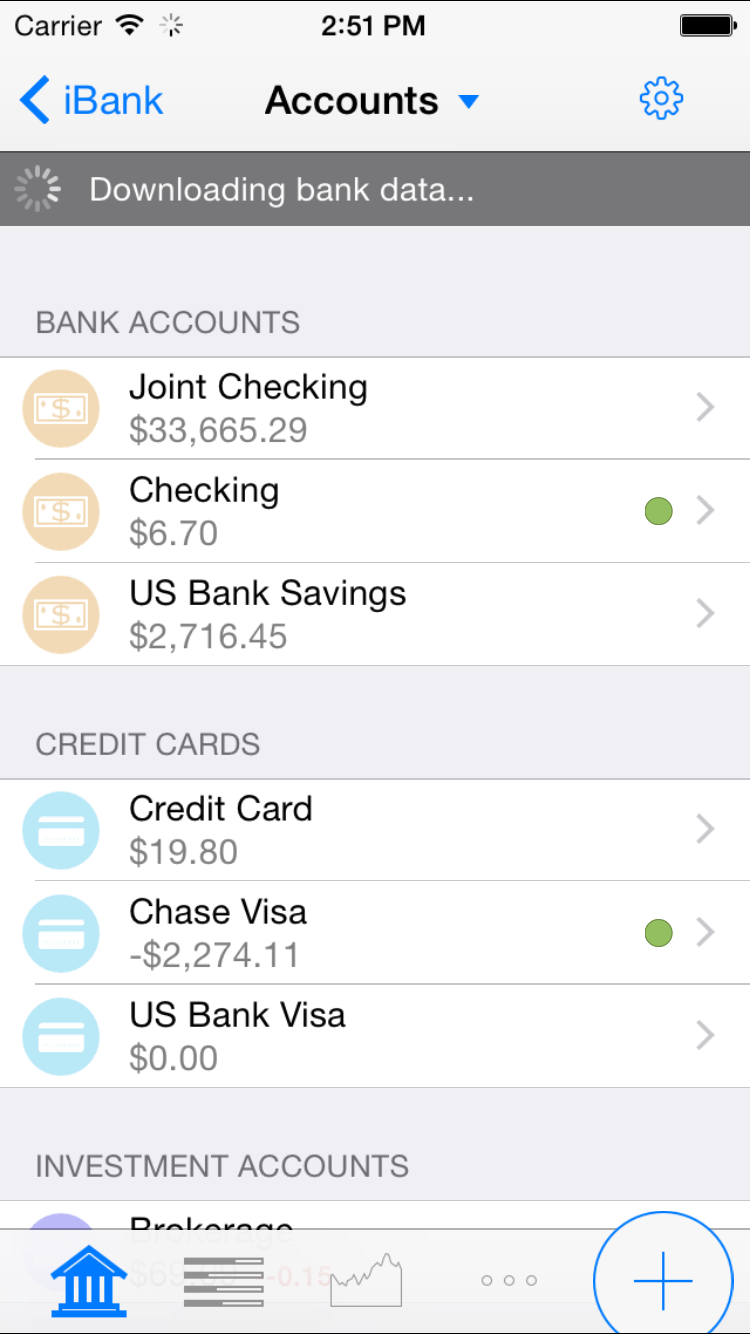View the US Bank Savings account
This screenshot has width=750, height=1334.
click(x=375, y=614)
